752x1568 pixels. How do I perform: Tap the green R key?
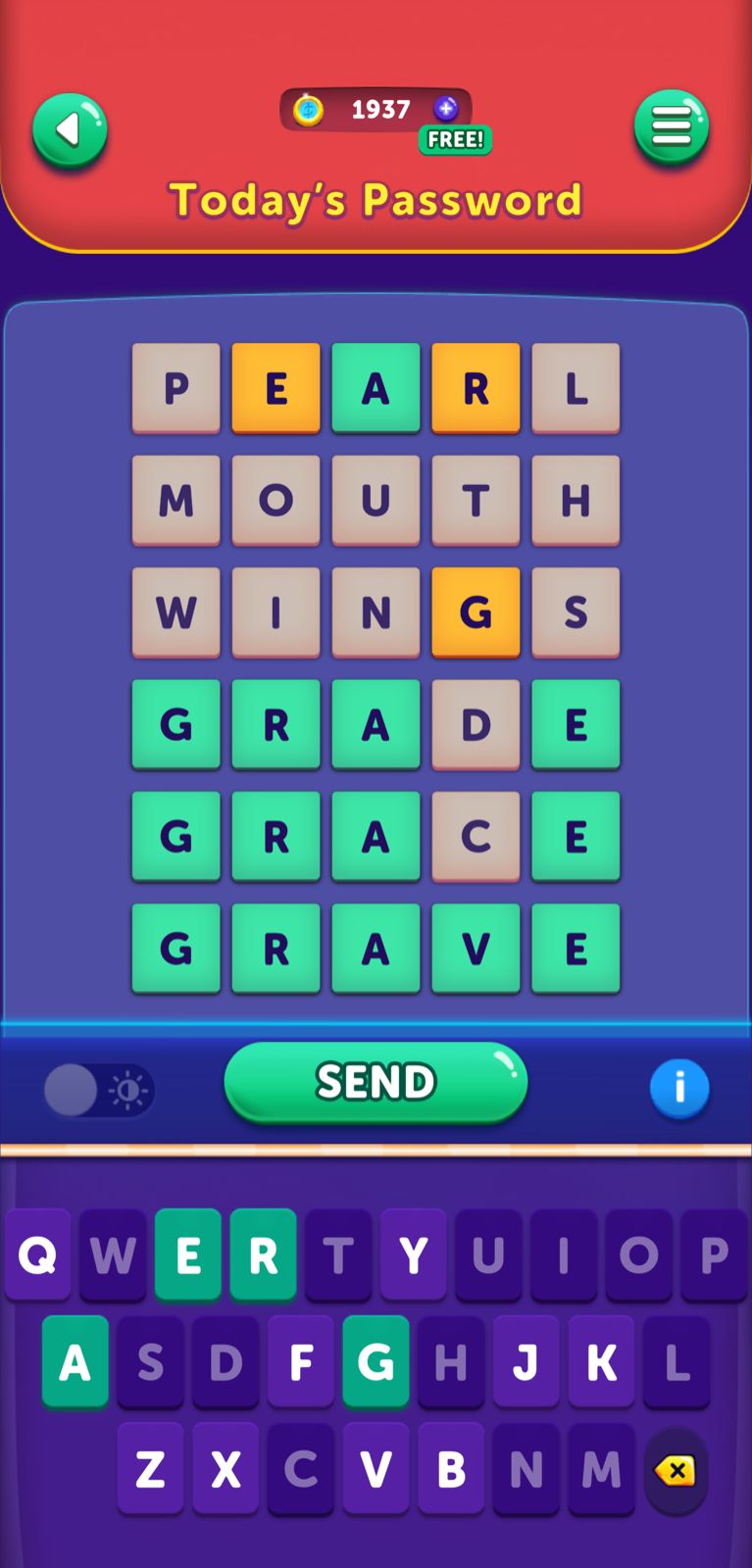(x=263, y=1254)
